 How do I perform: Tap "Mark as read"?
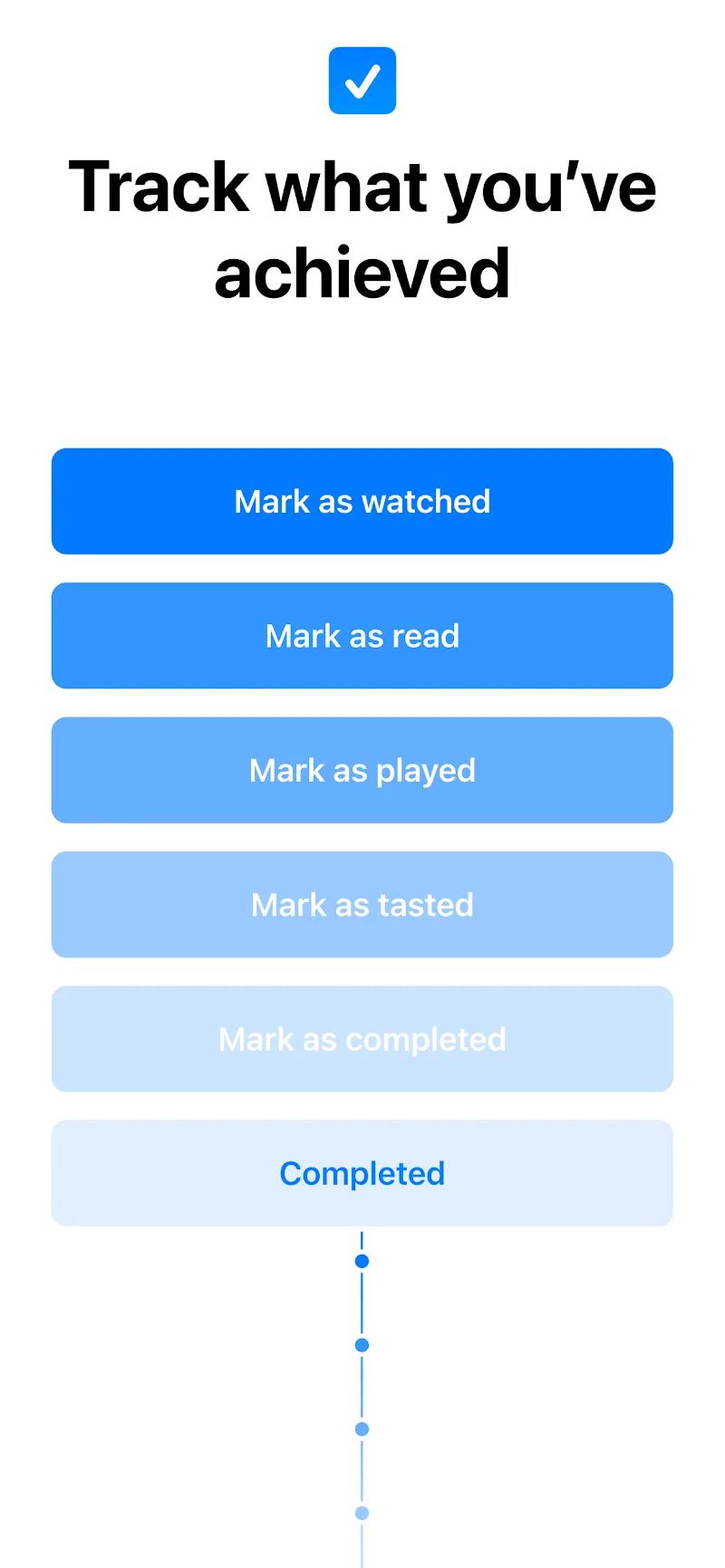[362, 636]
